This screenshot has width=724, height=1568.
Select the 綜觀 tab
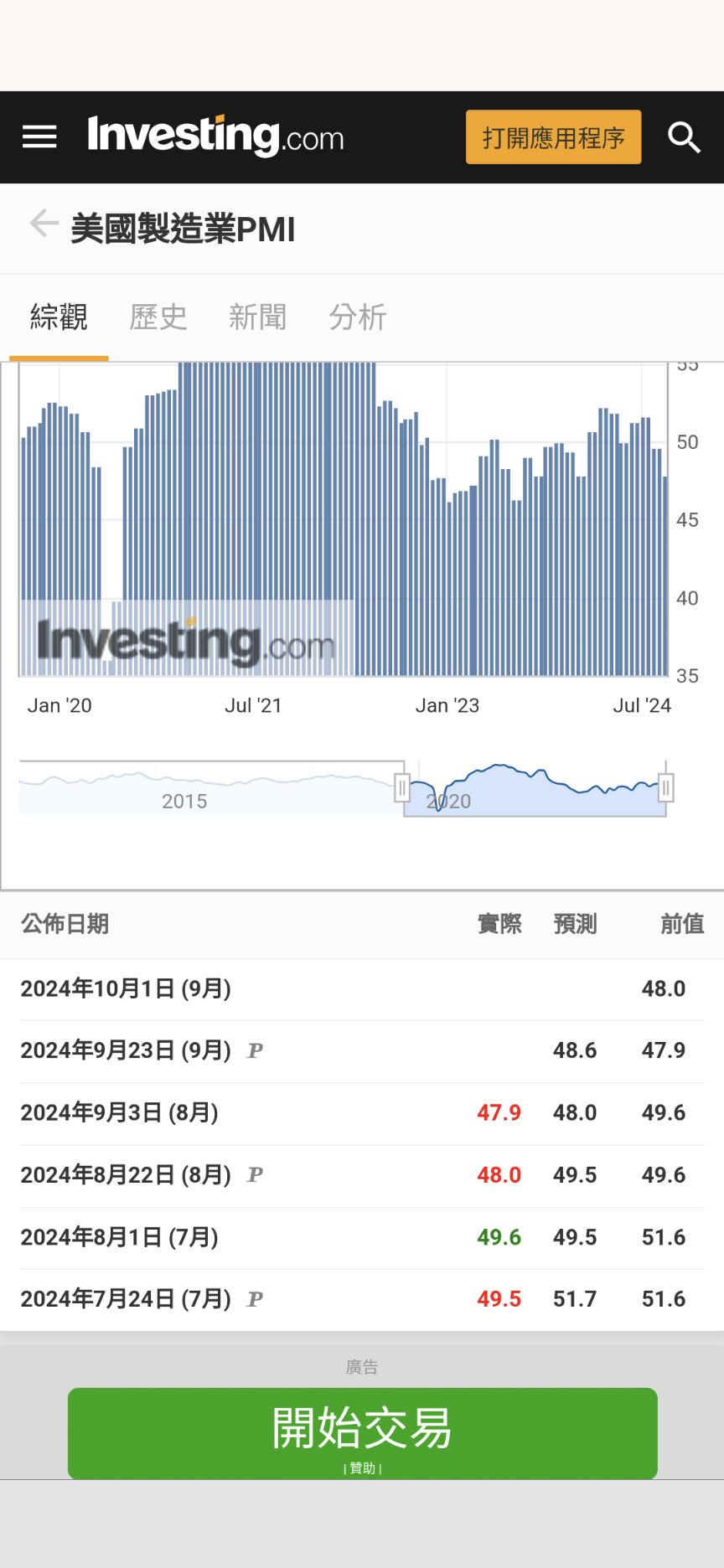pos(59,317)
